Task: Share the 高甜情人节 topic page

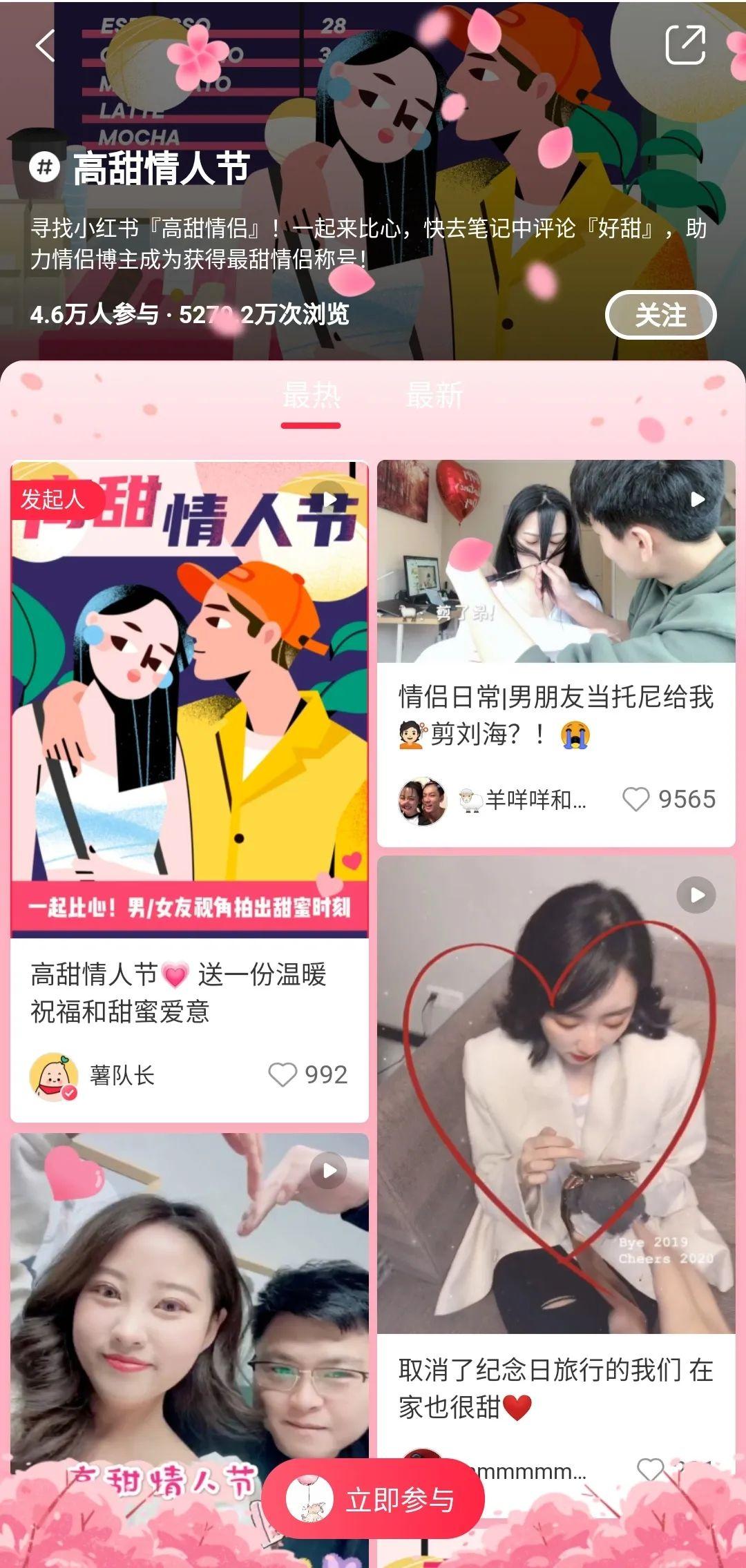Action: [x=685, y=46]
